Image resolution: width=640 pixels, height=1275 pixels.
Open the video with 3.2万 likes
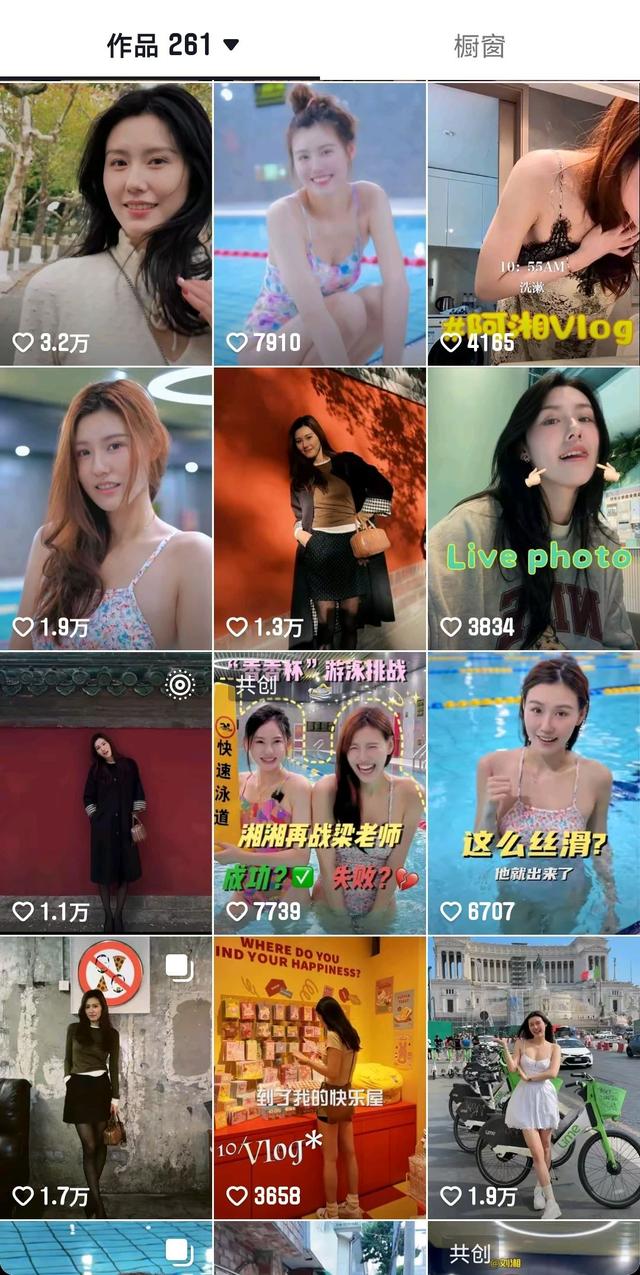point(106,223)
